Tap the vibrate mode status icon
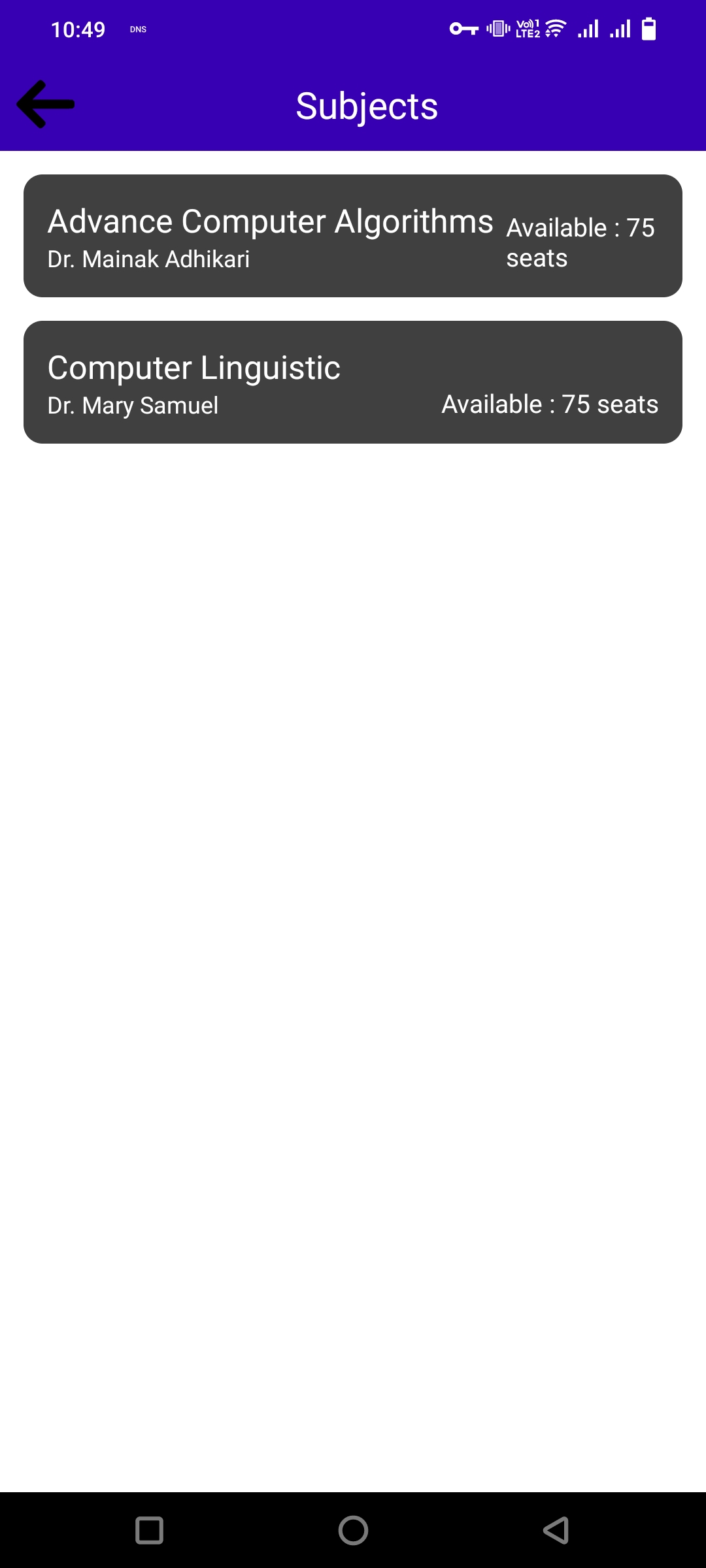706x1568 pixels. pos(497,28)
